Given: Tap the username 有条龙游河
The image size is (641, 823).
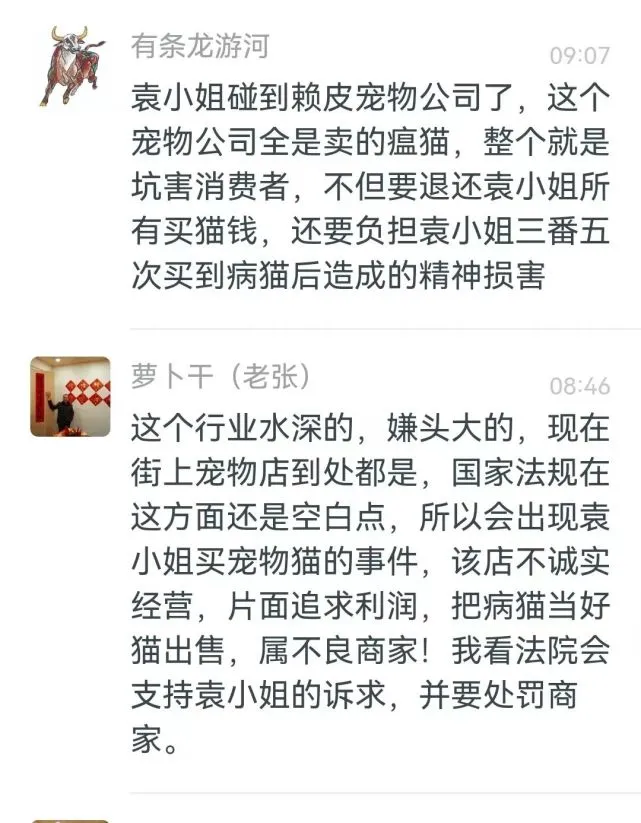Looking at the screenshot, I should pyautogui.click(x=199, y=45).
